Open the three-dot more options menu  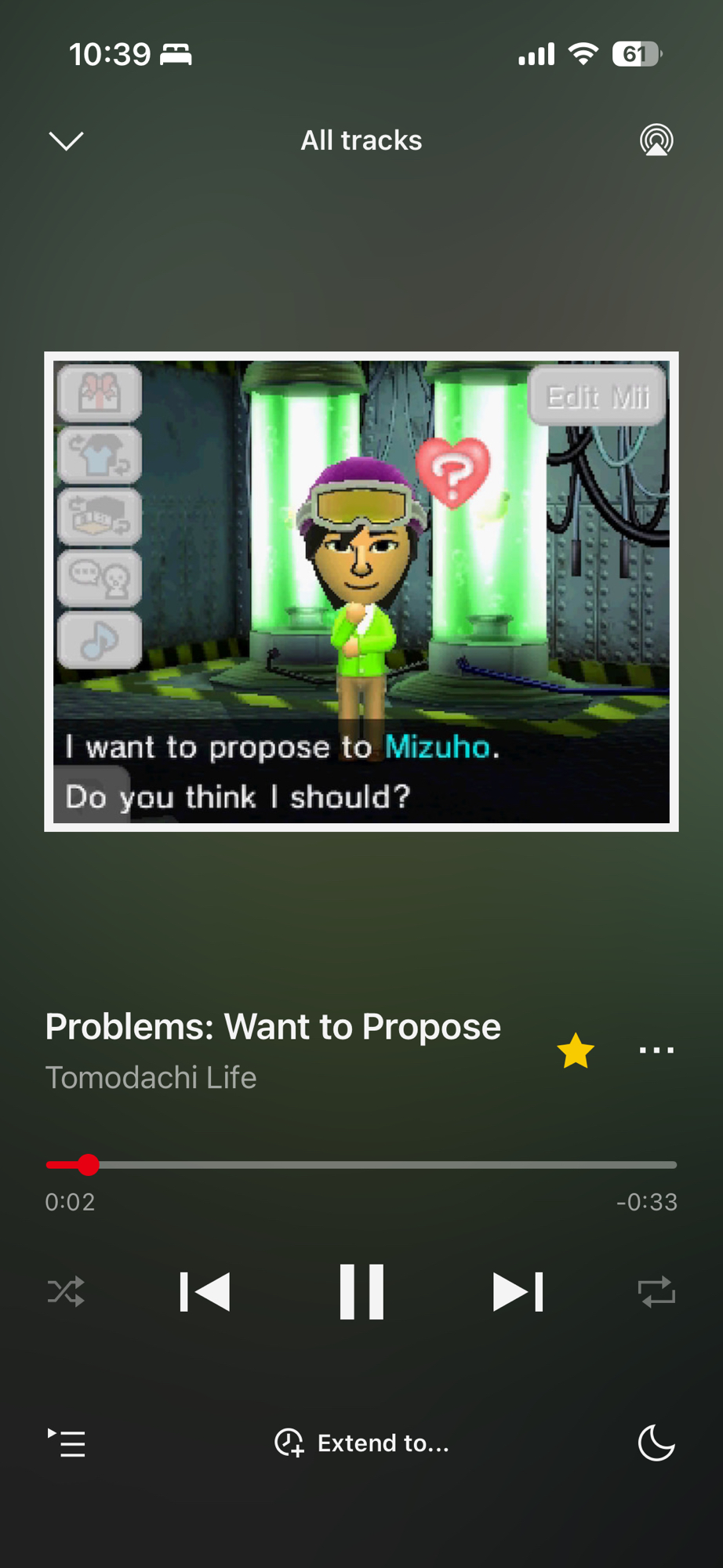tap(656, 1051)
